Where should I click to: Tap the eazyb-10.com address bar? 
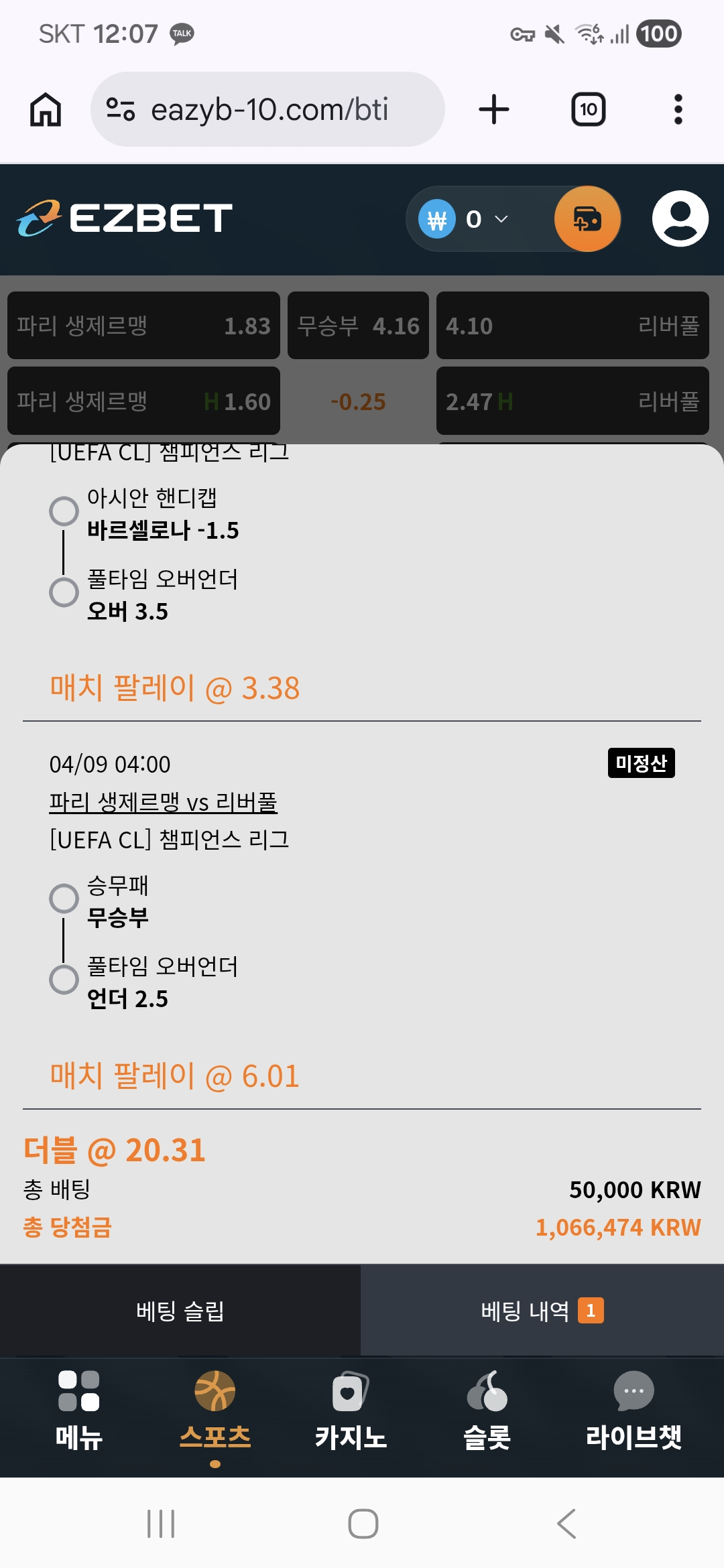pyautogui.click(x=268, y=109)
